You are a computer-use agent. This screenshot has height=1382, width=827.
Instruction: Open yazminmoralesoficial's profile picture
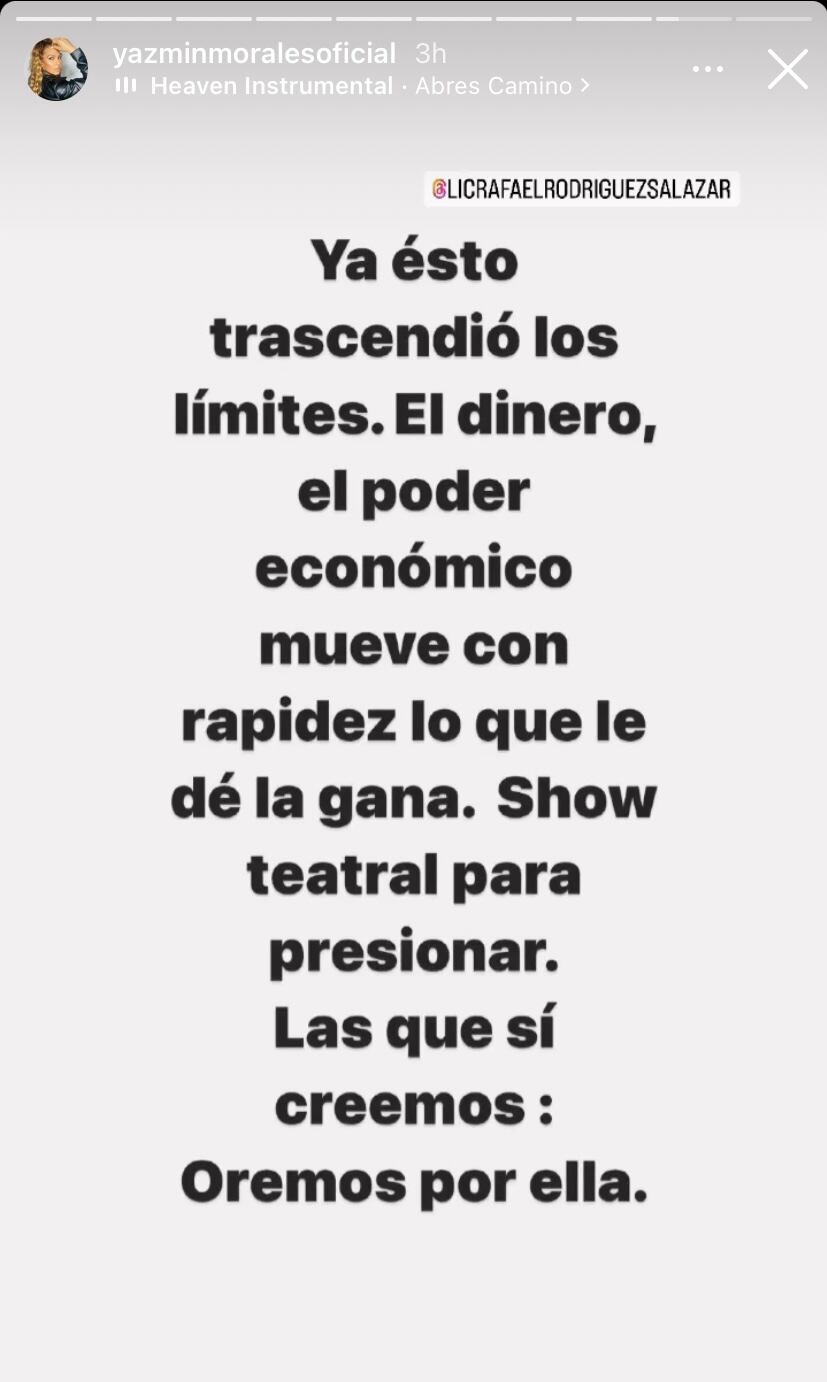[x=57, y=69]
